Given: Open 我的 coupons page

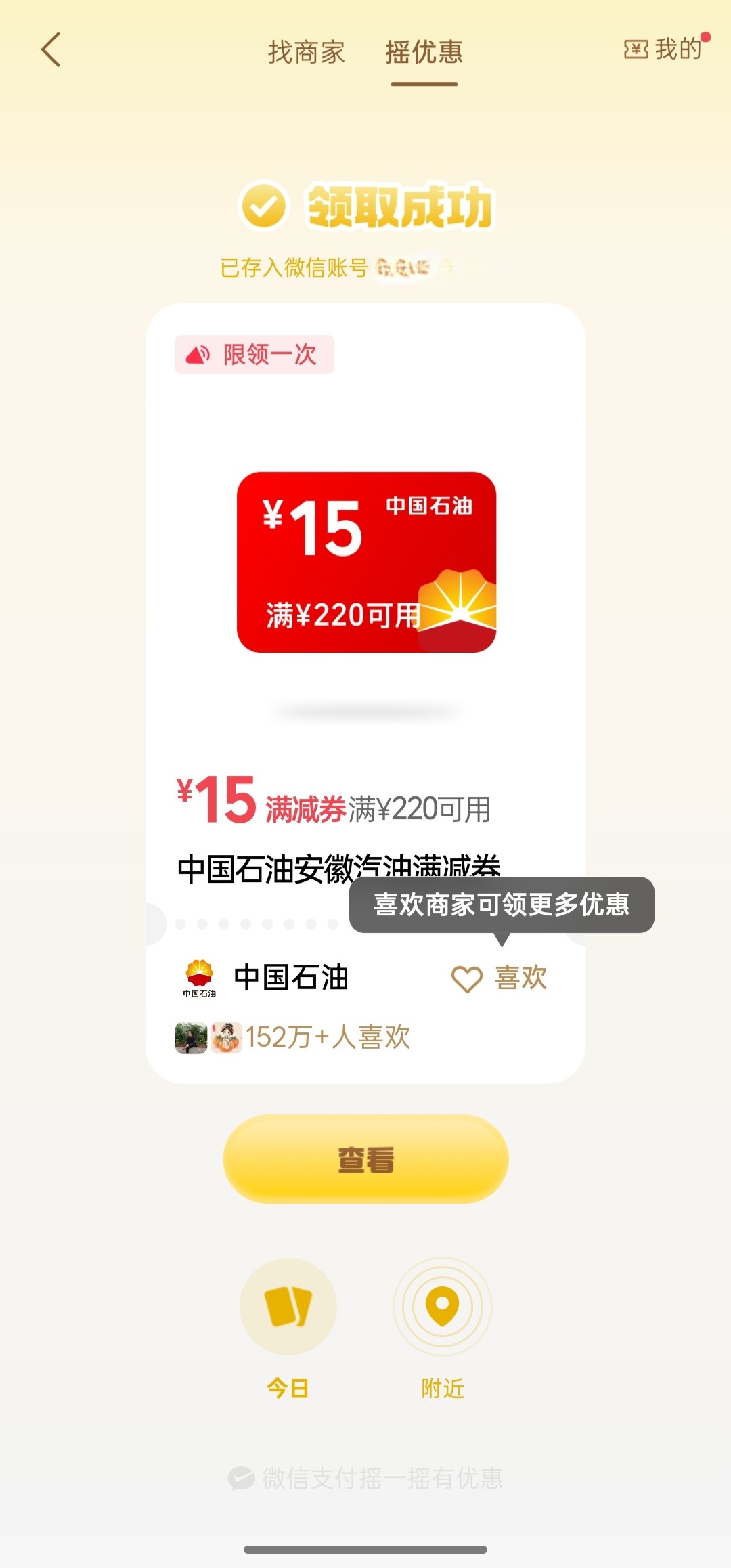Looking at the screenshot, I should point(664,49).
